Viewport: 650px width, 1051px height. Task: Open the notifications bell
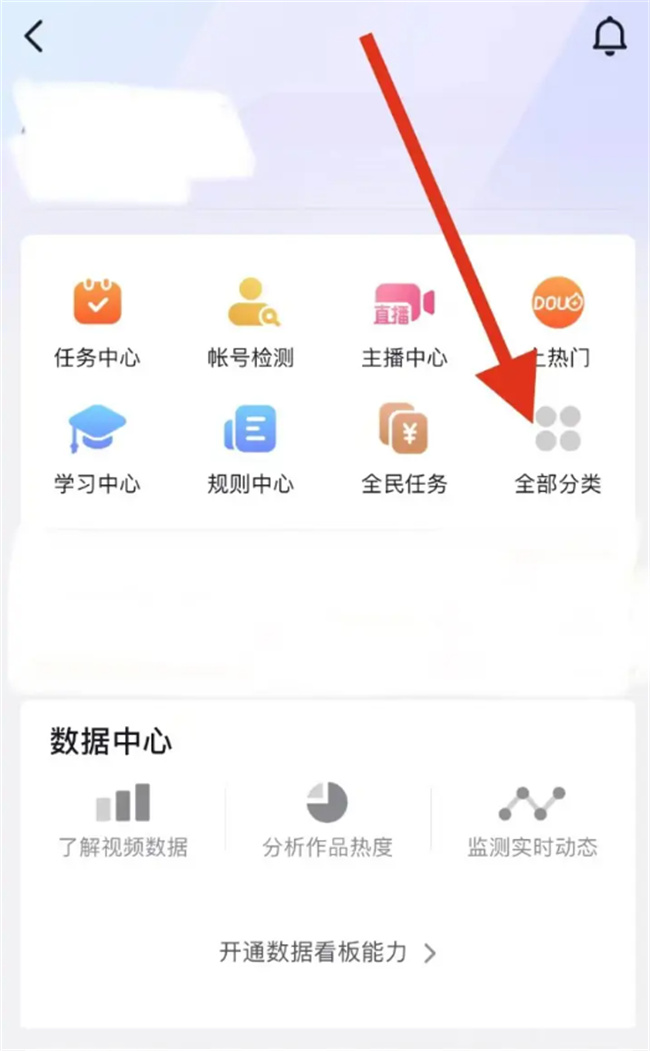(609, 36)
